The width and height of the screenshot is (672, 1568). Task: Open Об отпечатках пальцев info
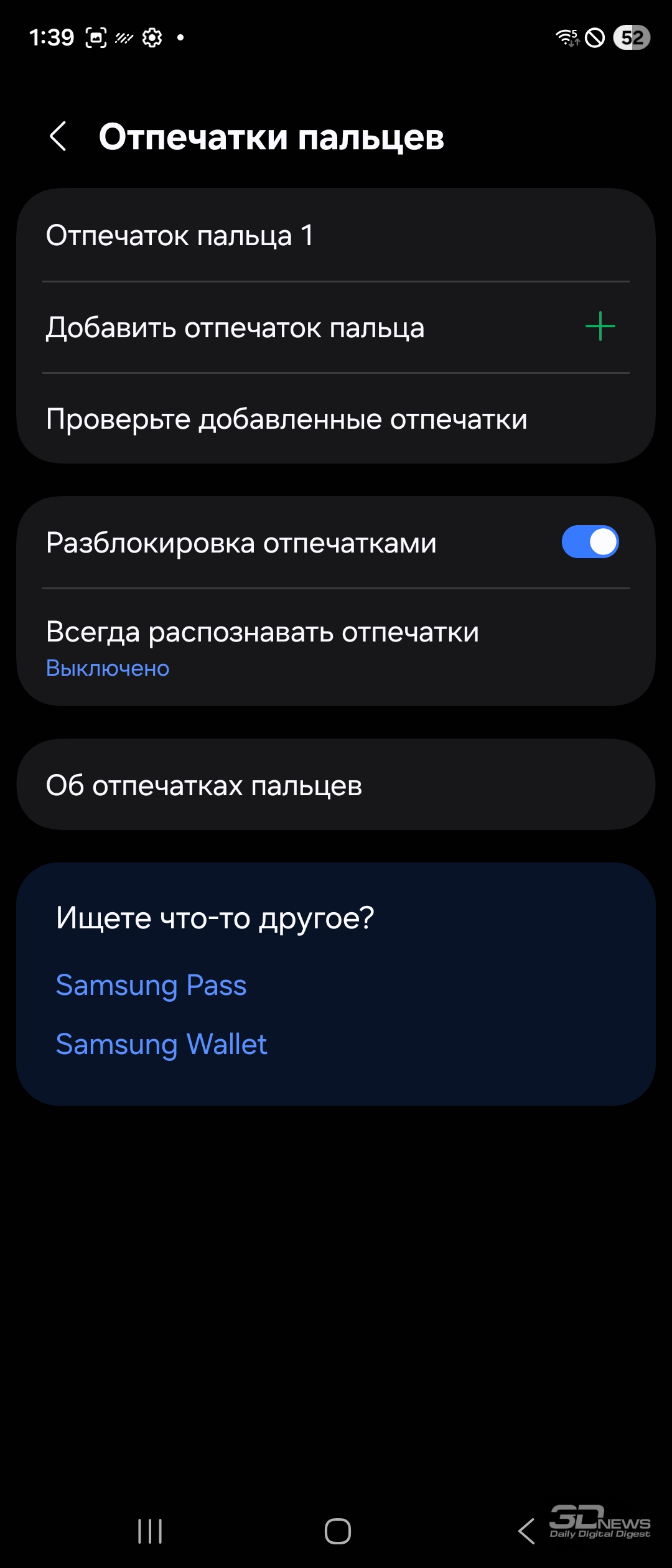[x=204, y=785]
